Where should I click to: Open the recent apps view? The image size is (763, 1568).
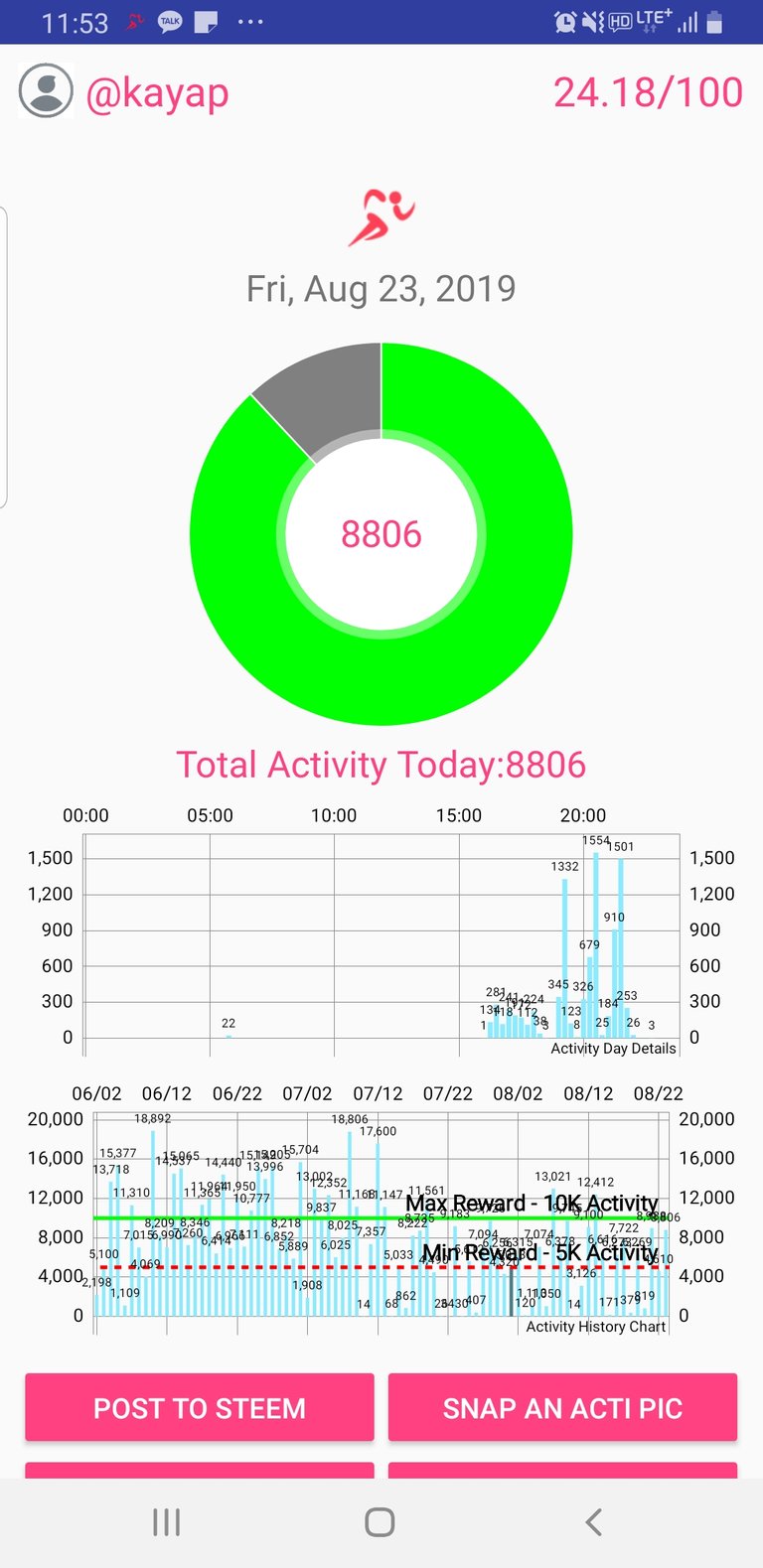coord(166,1521)
